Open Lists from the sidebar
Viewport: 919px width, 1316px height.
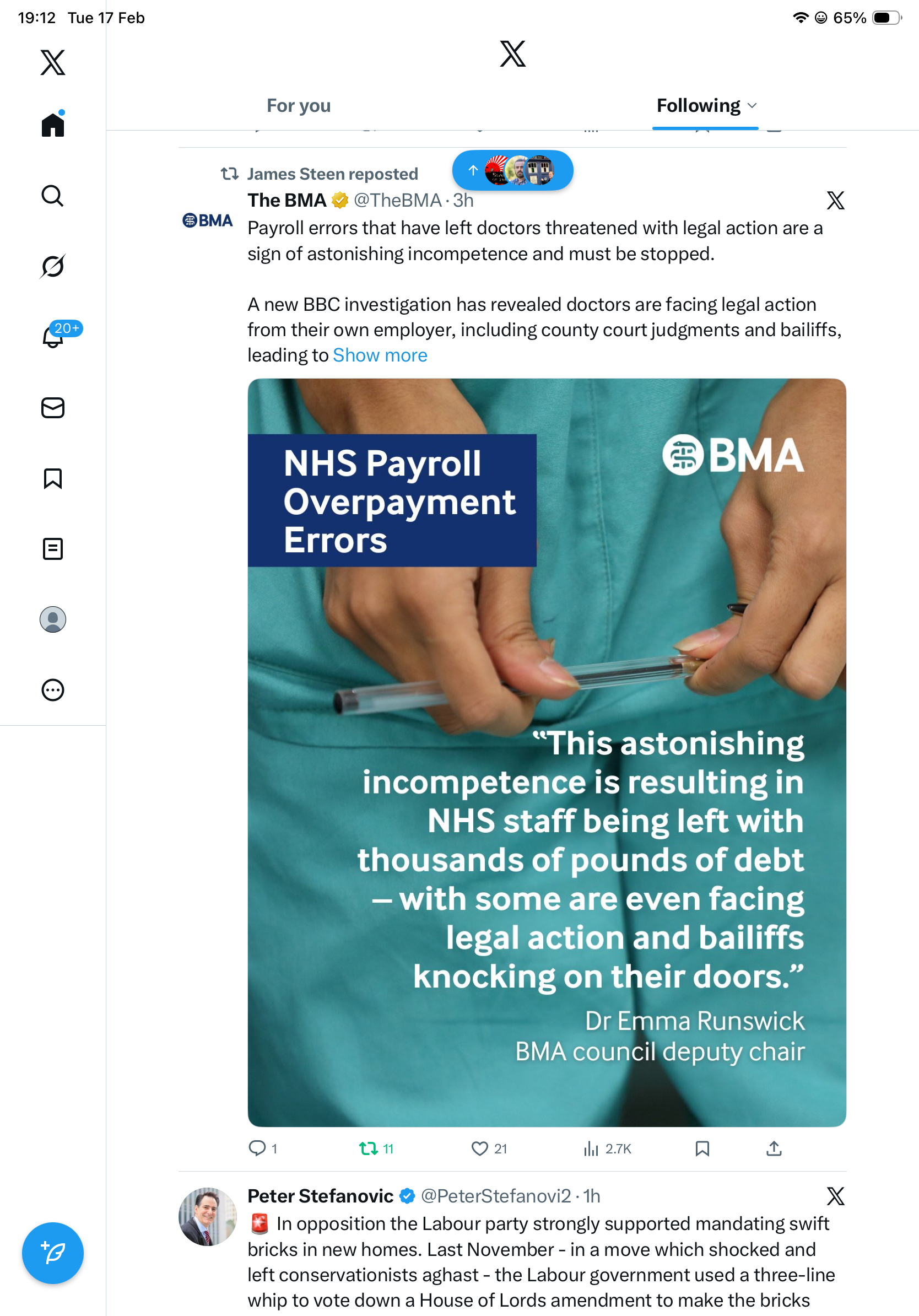pos(53,548)
